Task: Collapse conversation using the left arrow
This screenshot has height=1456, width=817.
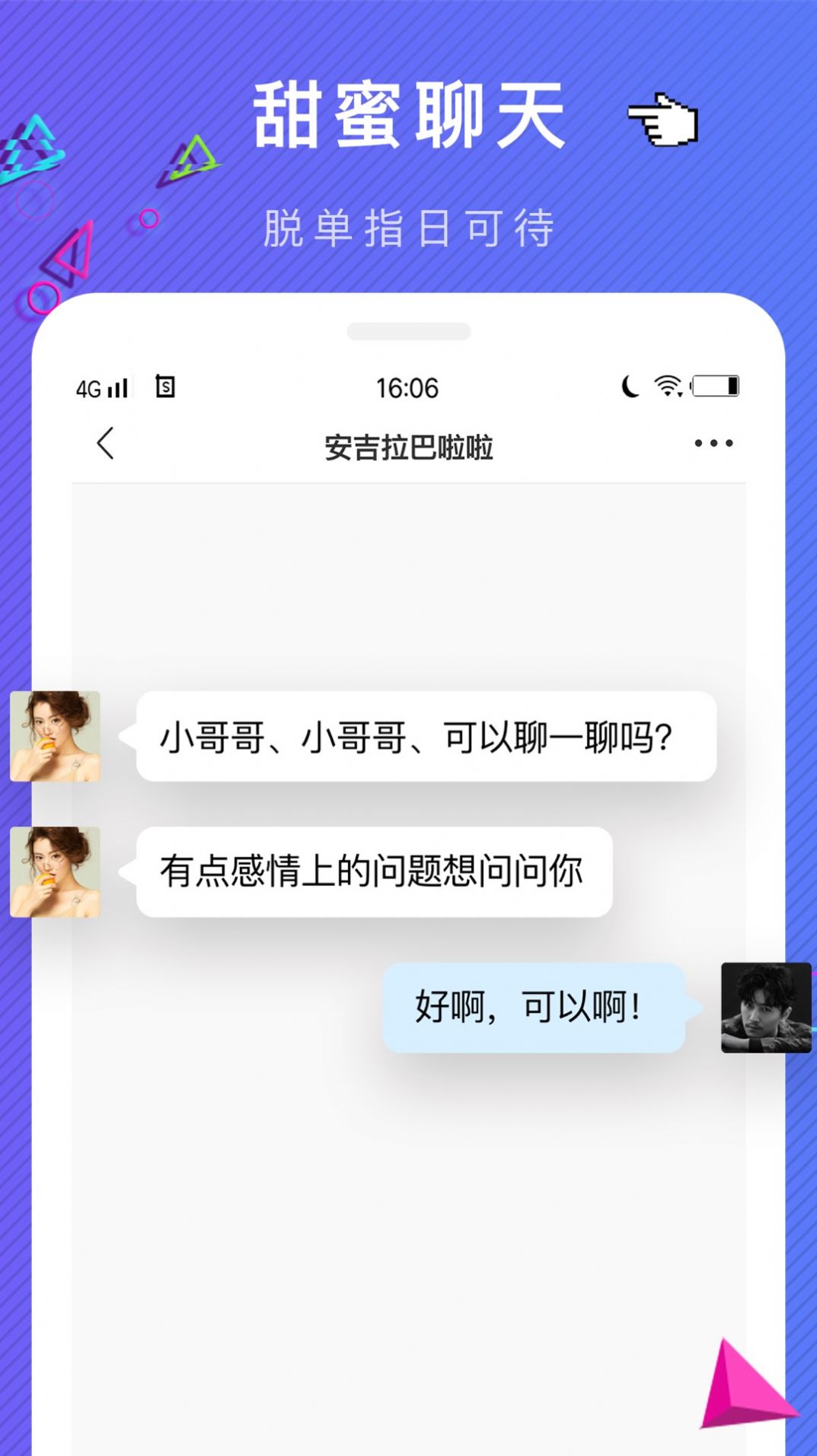Action: tap(105, 444)
